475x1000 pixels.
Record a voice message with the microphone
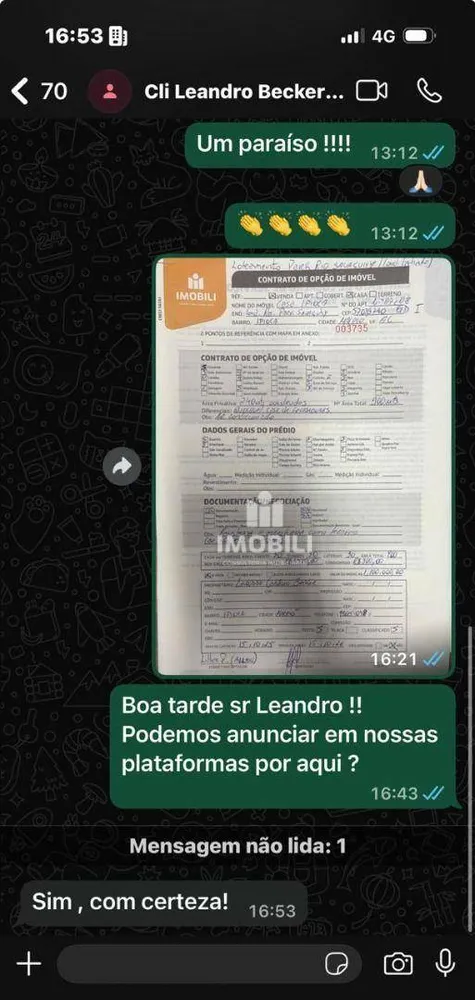pyautogui.click(x=445, y=963)
